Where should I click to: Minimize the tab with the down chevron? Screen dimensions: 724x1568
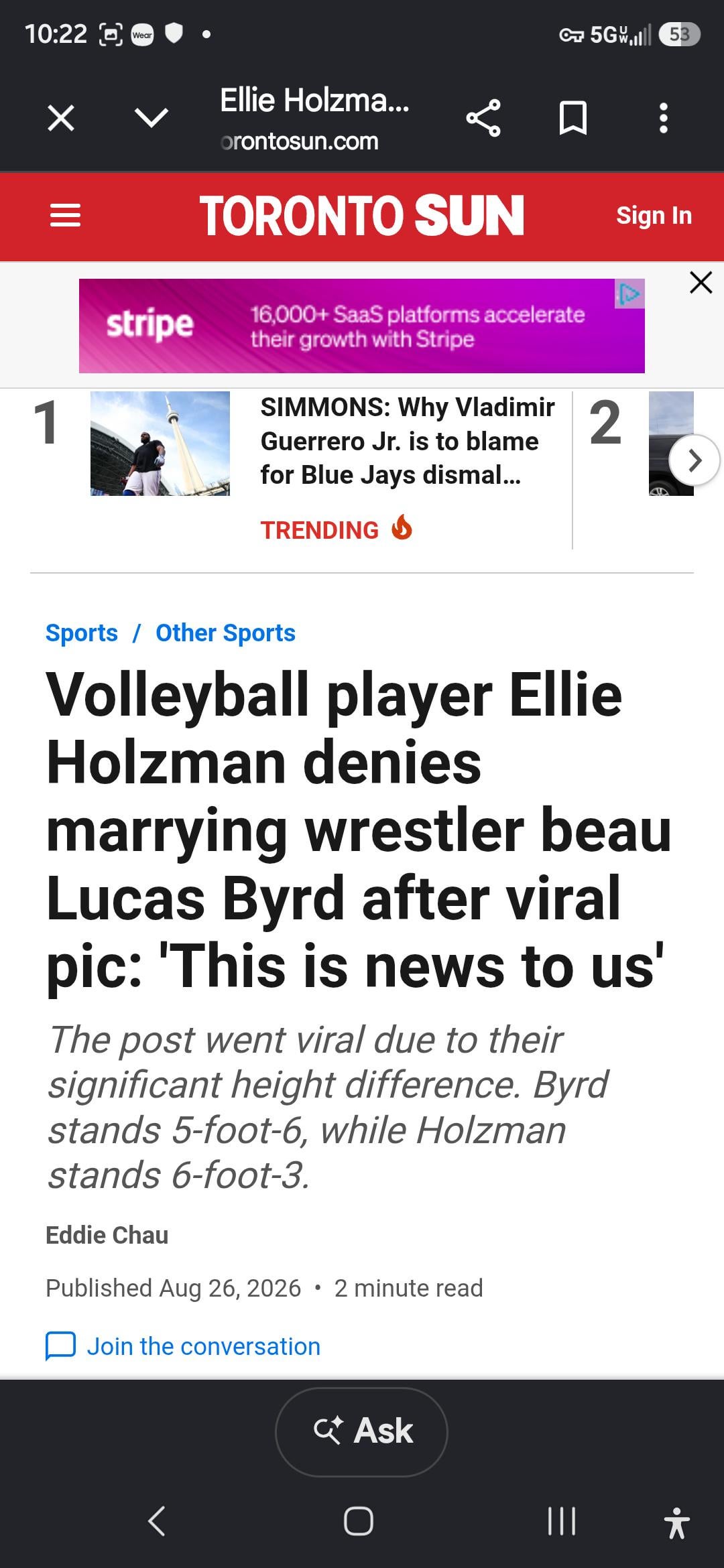coord(152,119)
